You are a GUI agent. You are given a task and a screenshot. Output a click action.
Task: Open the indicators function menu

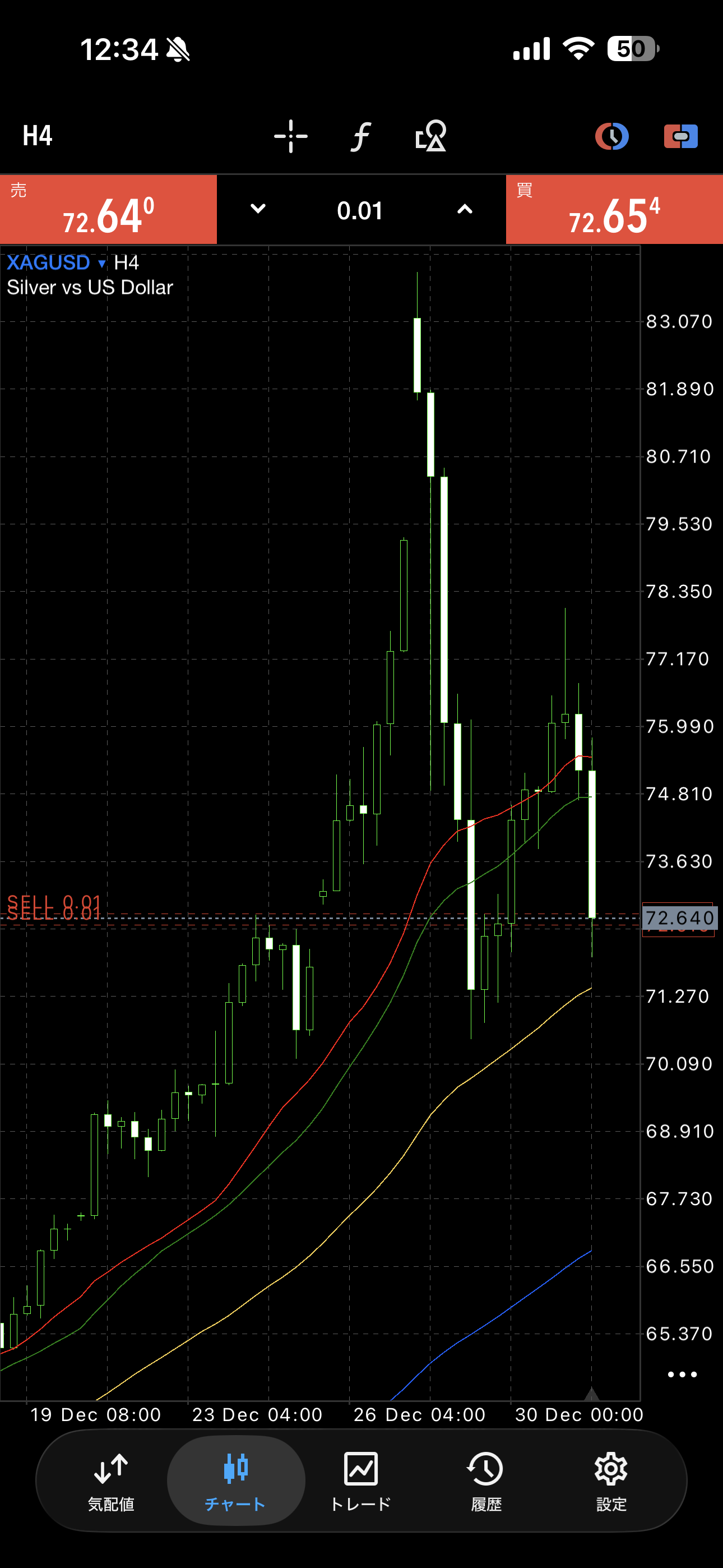tap(360, 136)
